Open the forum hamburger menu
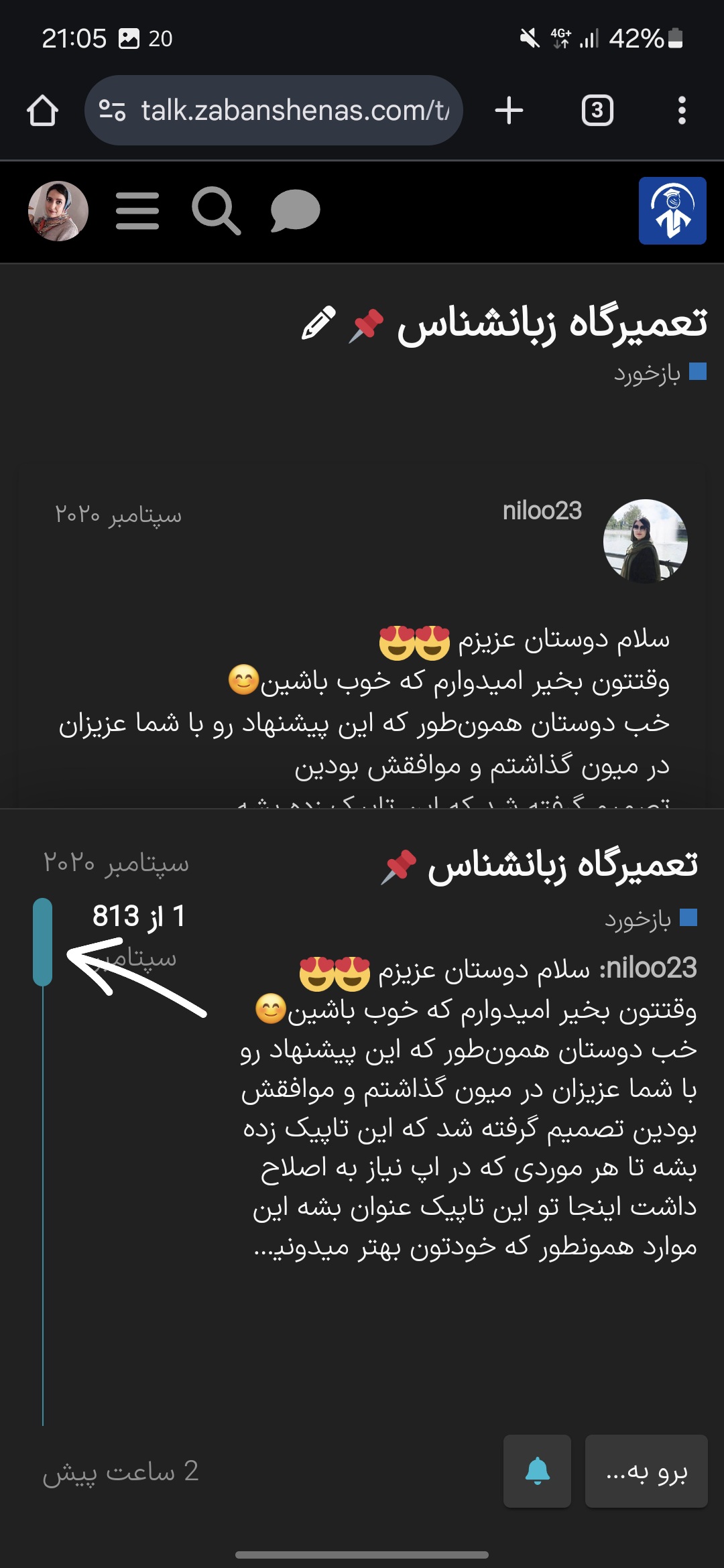724x1568 pixels. 137,211
